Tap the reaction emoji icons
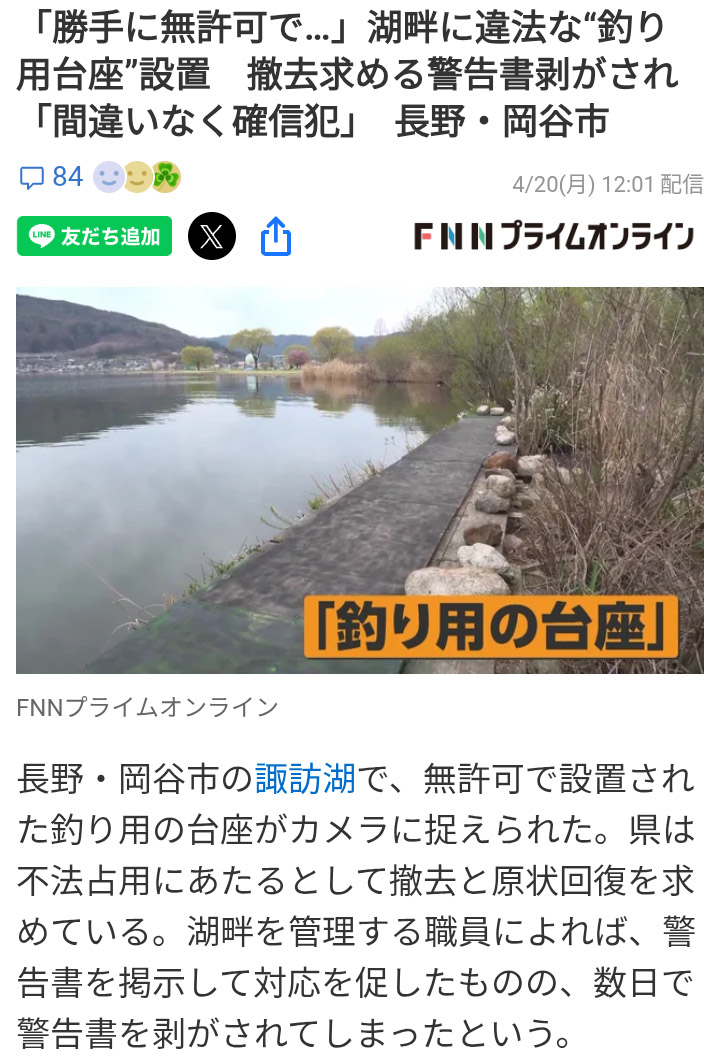 tap(137, 178)
